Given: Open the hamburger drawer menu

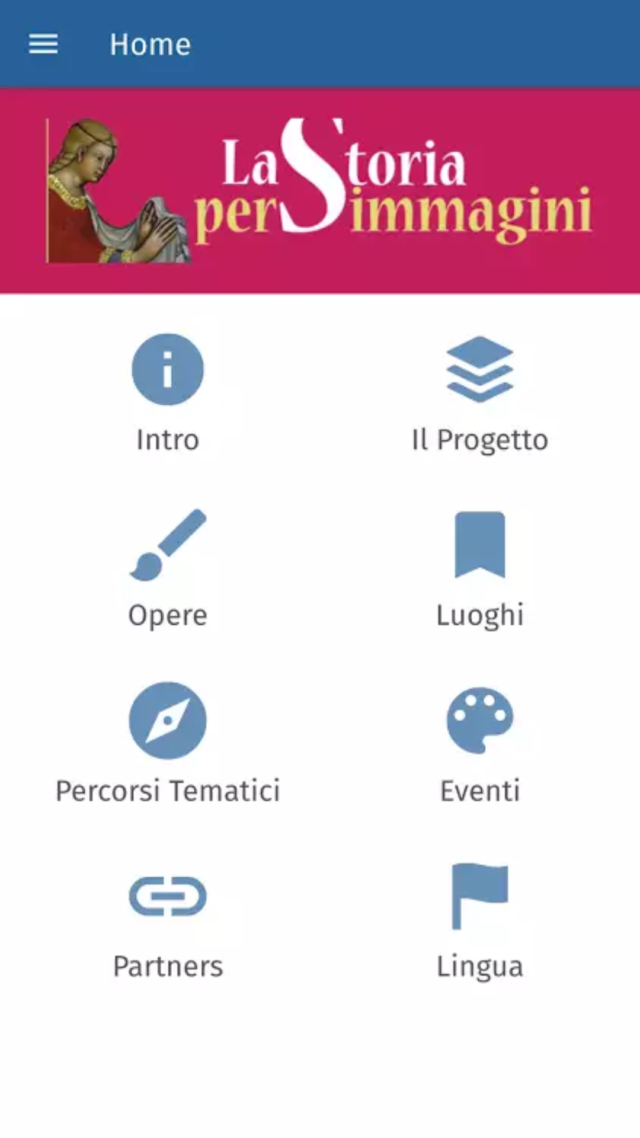Looking at the screenshot, I should [x=43, y=44].
